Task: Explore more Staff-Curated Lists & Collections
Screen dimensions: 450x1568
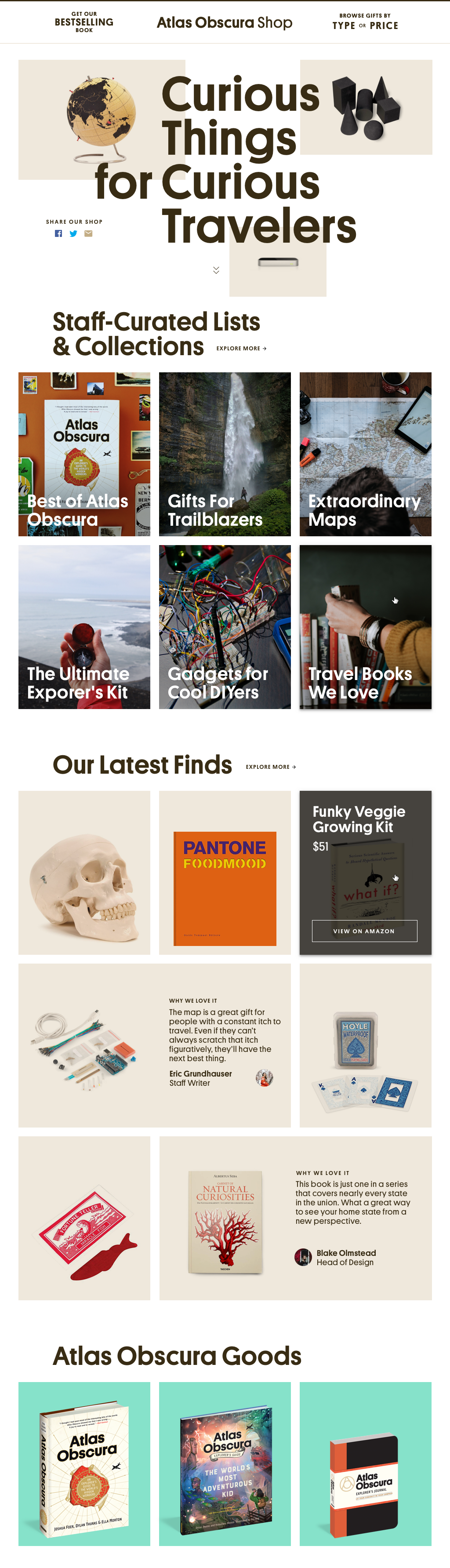Action: [x=241, y=349]
